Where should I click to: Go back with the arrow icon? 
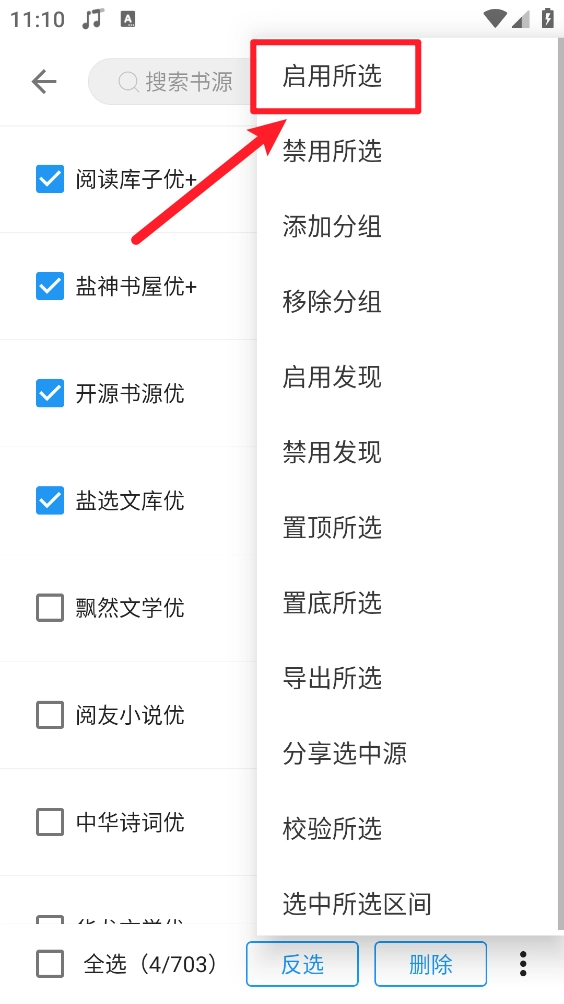(44, 81)
